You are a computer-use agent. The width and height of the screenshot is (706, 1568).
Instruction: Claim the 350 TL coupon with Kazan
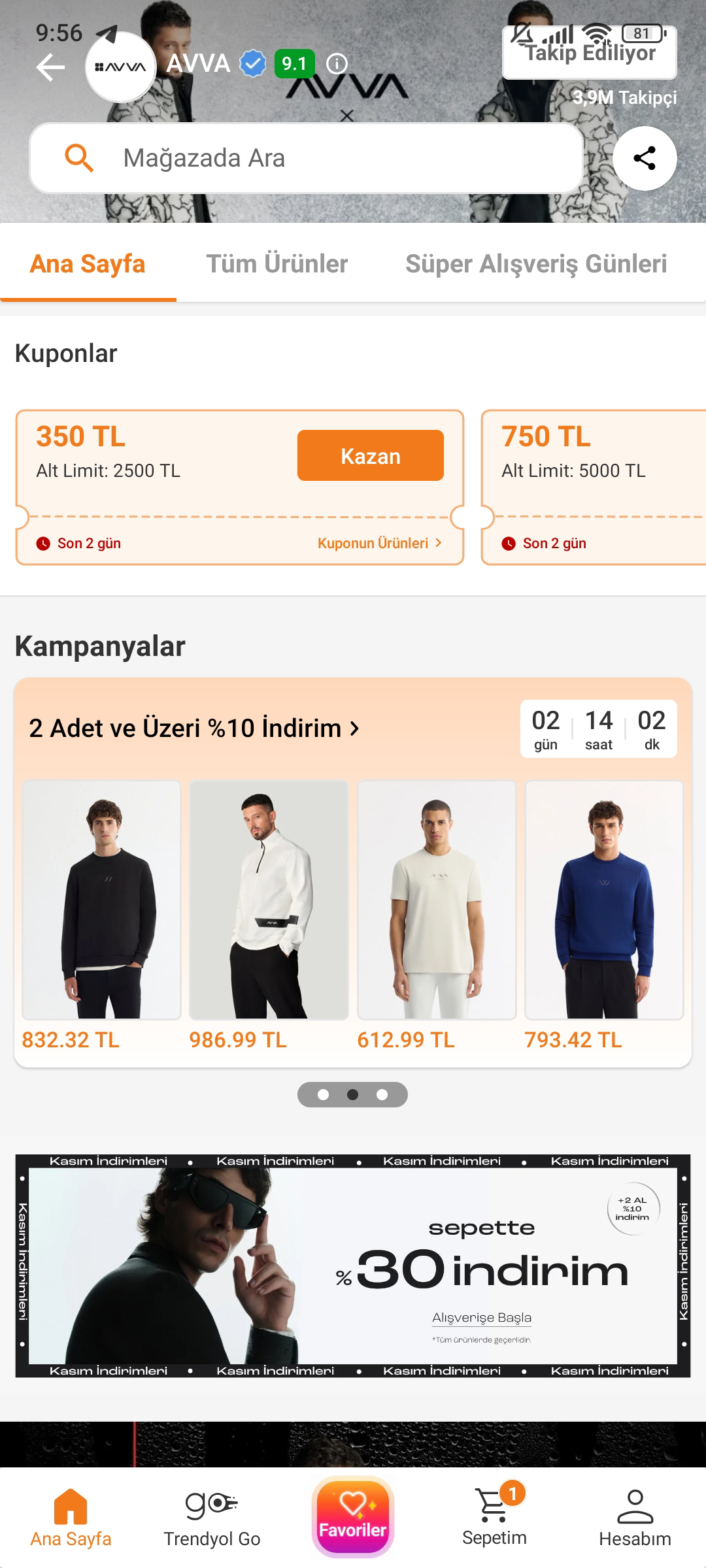coord(370,455)
